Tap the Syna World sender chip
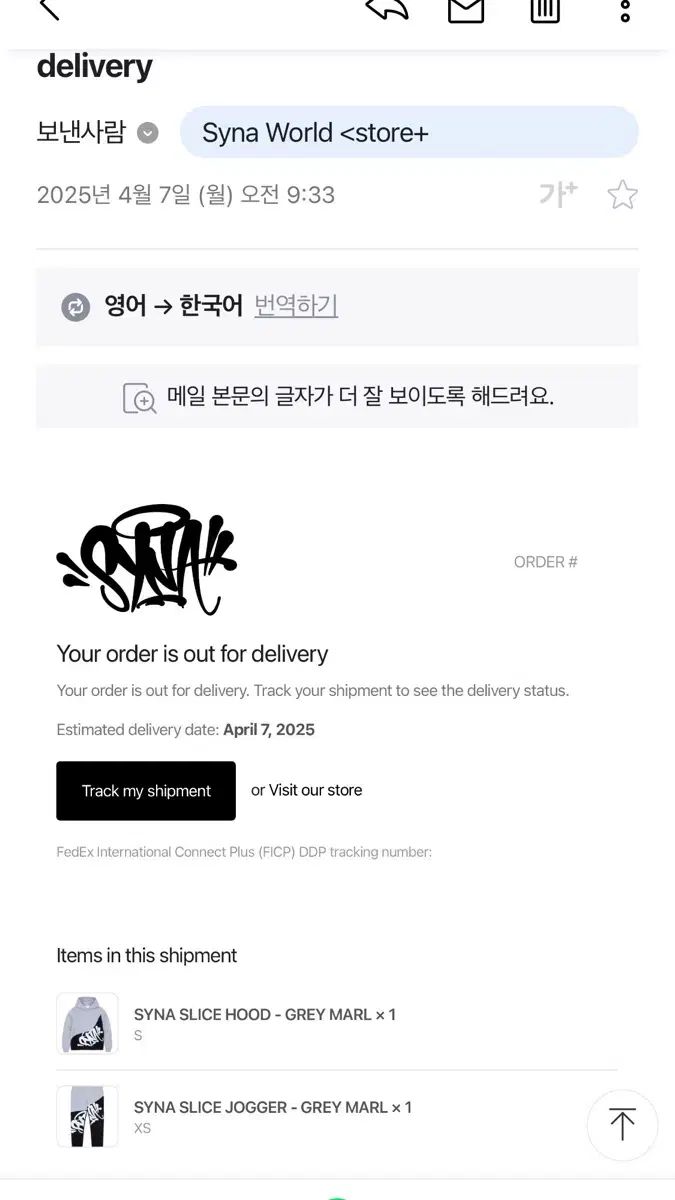 point(408,133)
